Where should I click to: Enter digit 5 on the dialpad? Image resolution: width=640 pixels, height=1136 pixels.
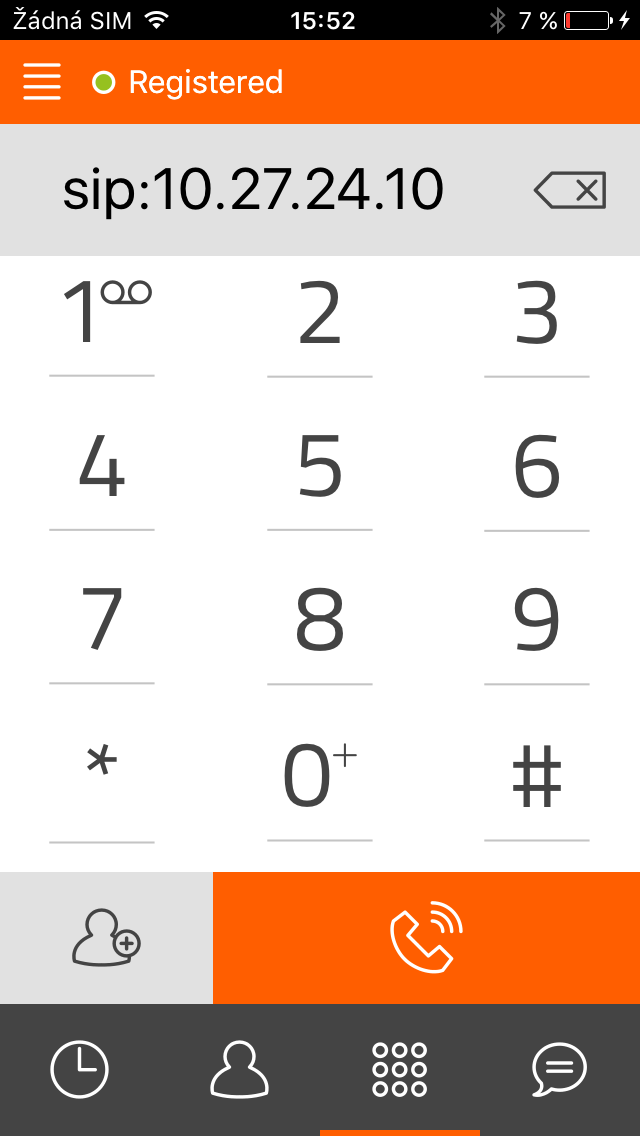(320, 468)
